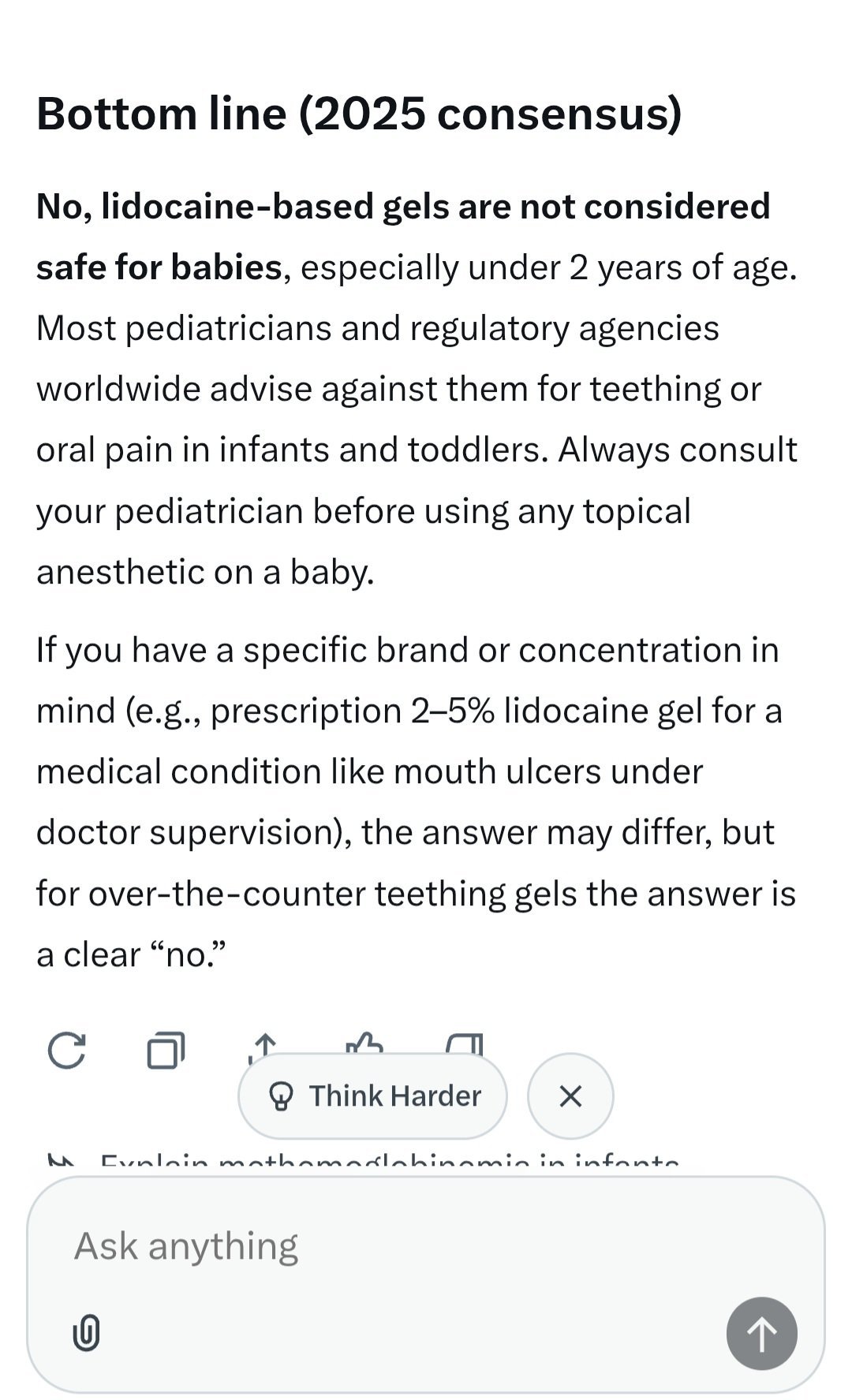
Task: Focus the Ask anything field
Action: [394, 1246]
